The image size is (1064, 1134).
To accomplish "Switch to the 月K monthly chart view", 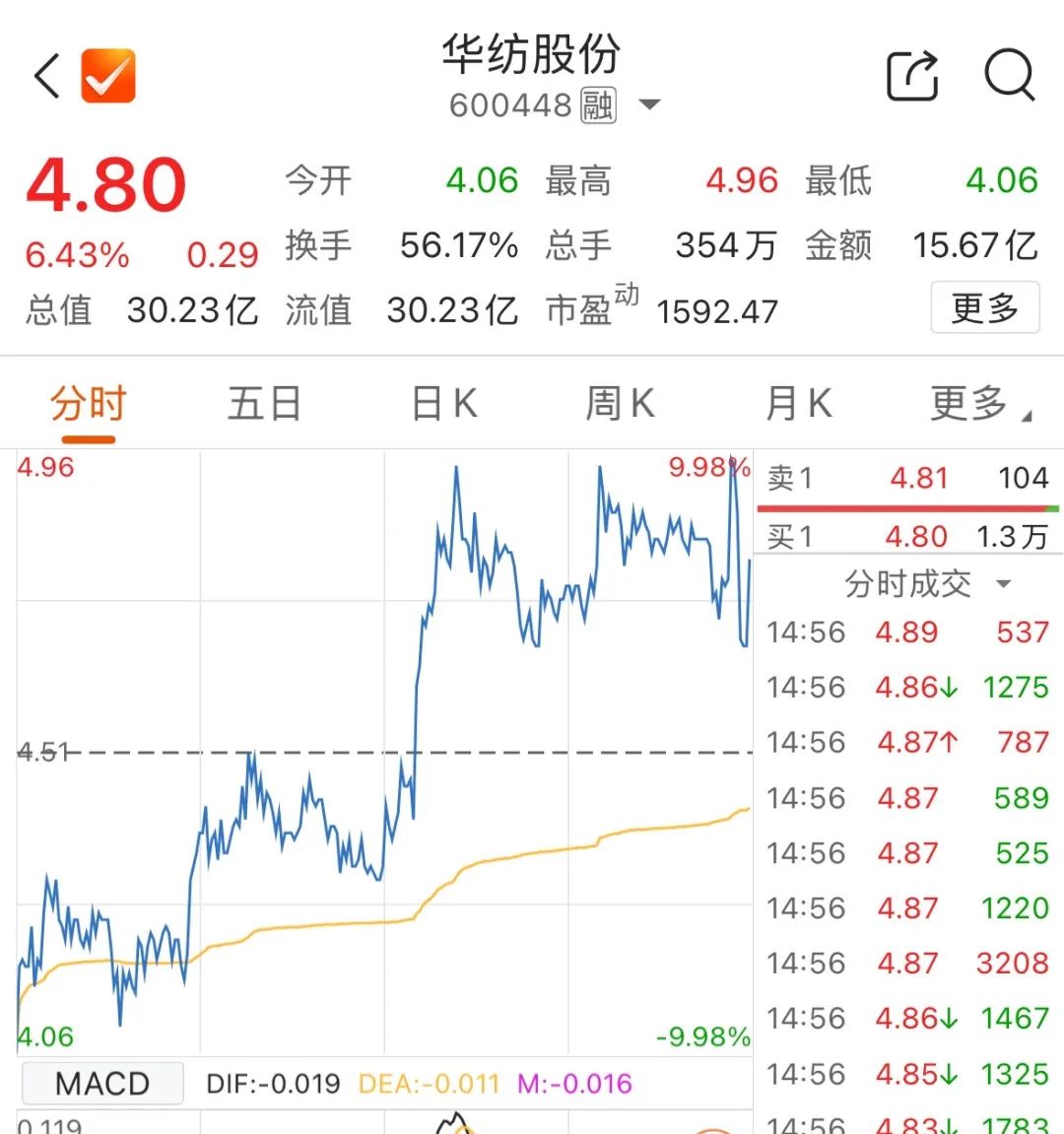I will tap(798, 403).
